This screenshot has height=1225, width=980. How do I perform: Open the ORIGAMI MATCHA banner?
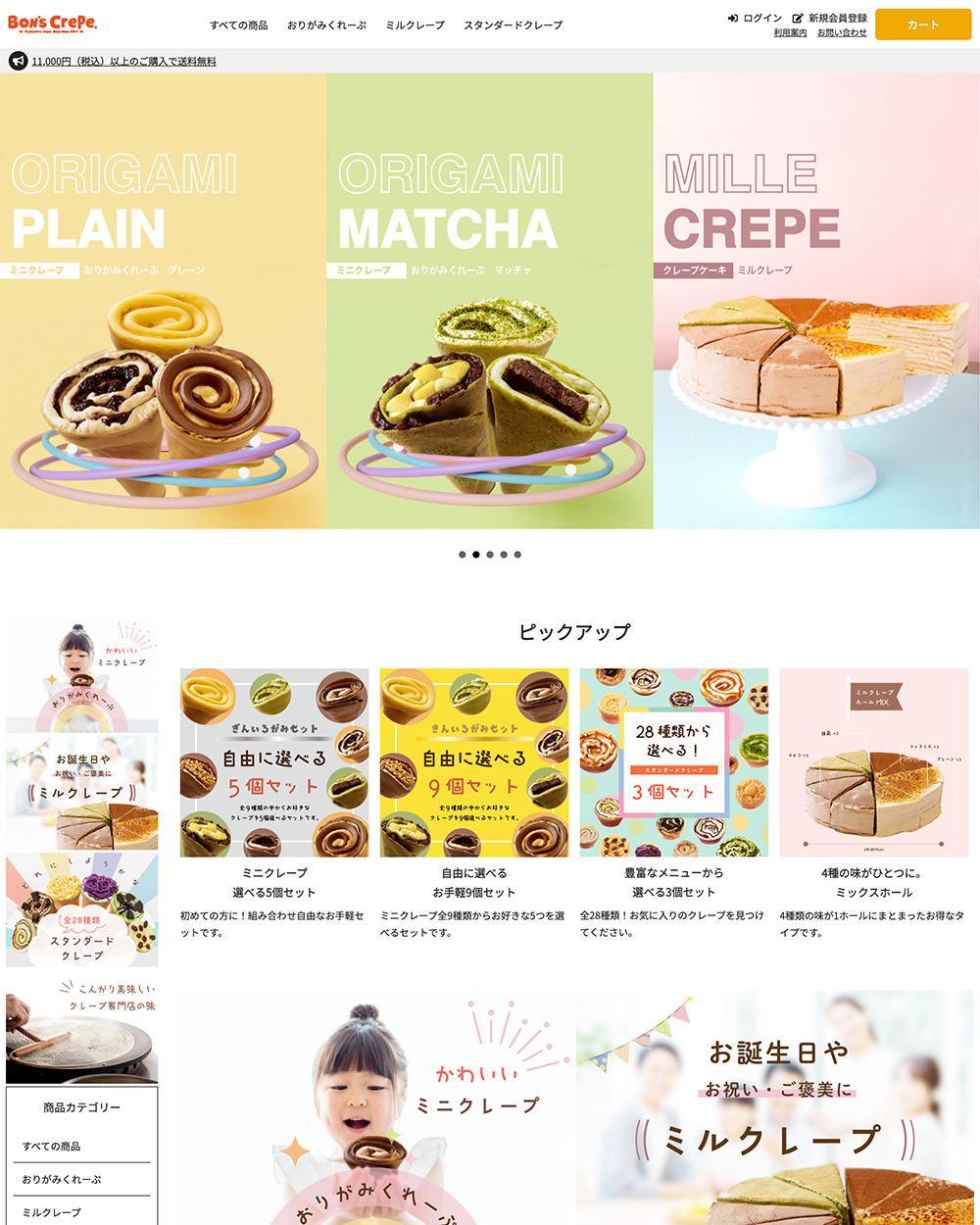click(489, 301)
